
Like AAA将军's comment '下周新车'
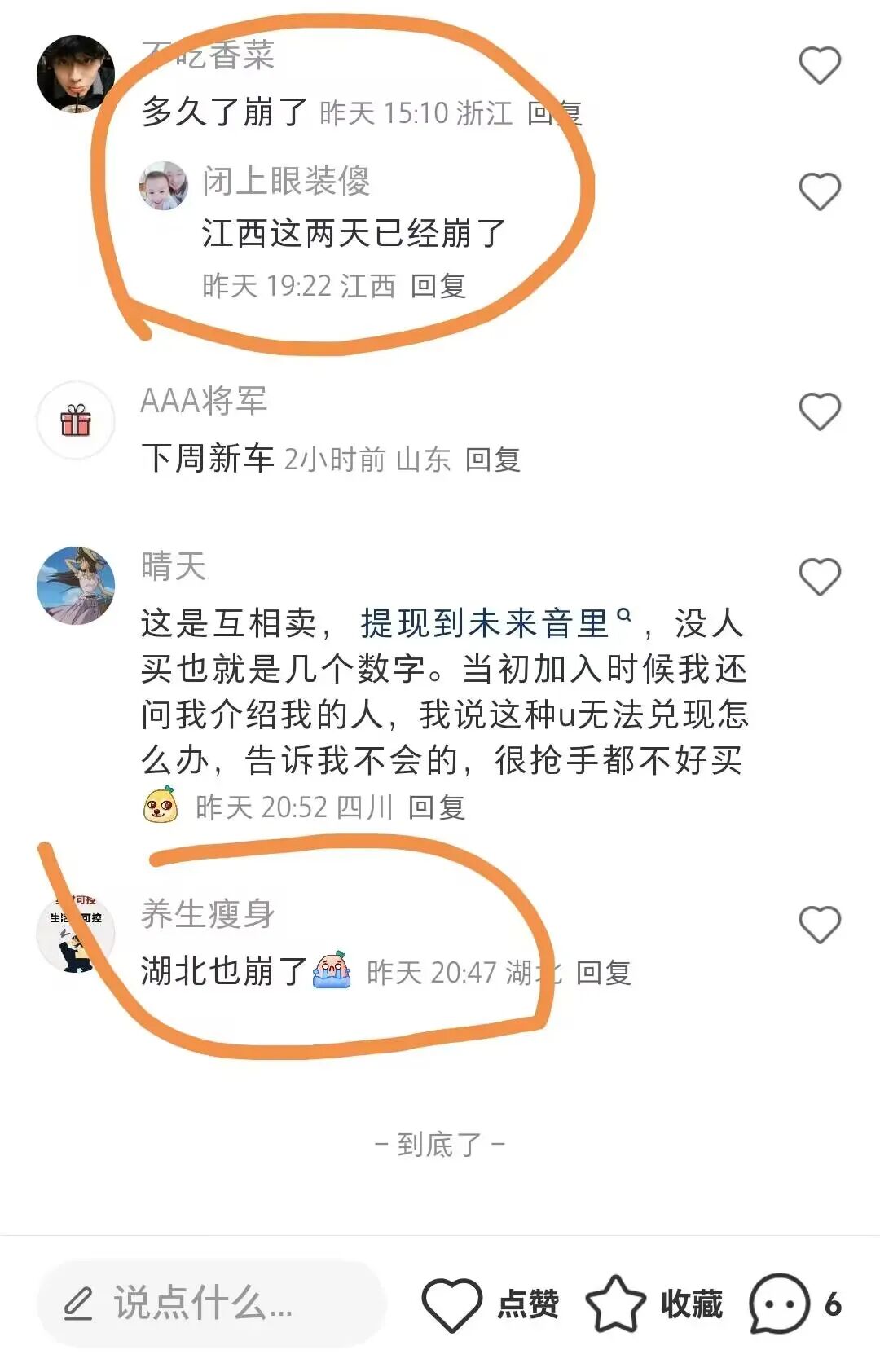(x=819, y=411)
